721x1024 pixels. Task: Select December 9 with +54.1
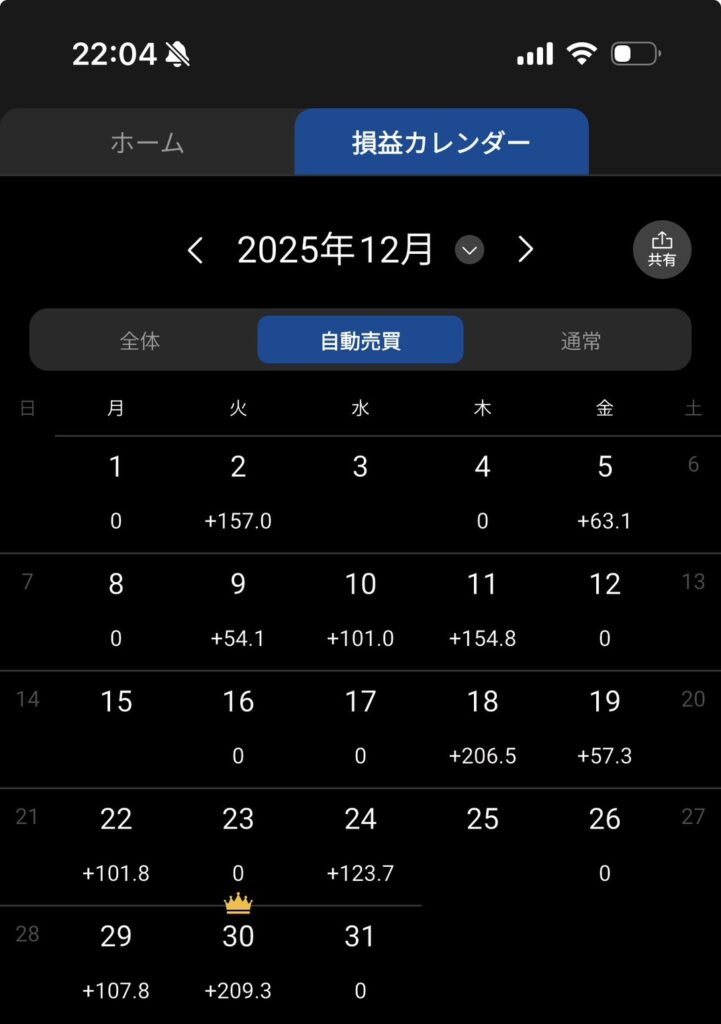(x=238, y=610)
